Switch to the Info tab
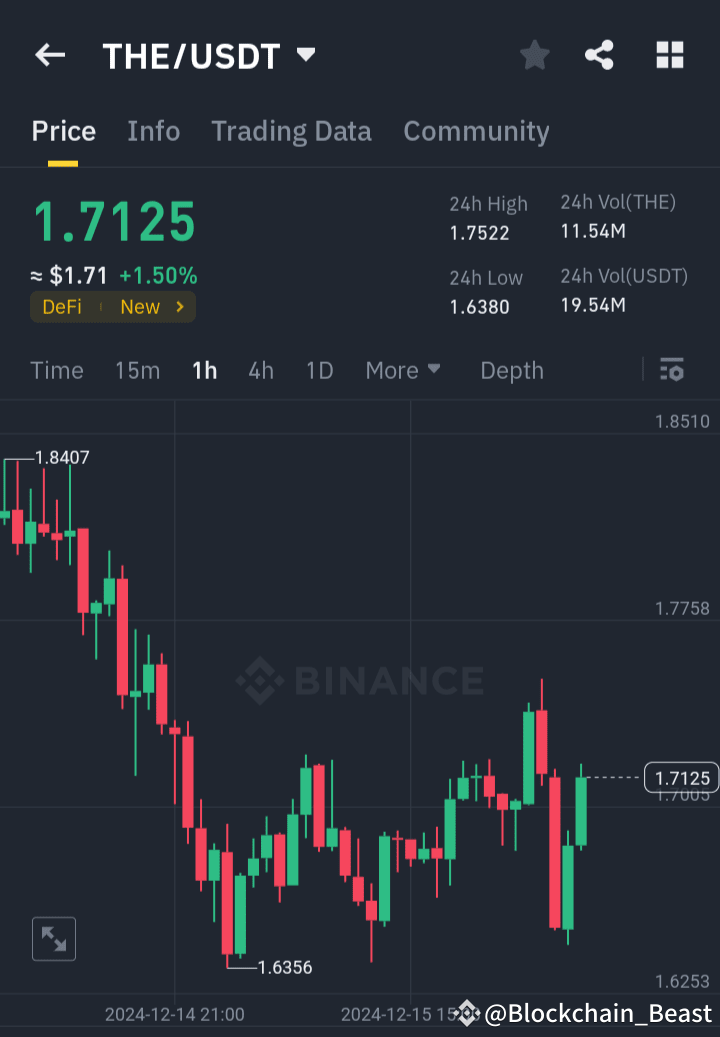Viewport: 720px width, 1037px height. click(153, 131)
